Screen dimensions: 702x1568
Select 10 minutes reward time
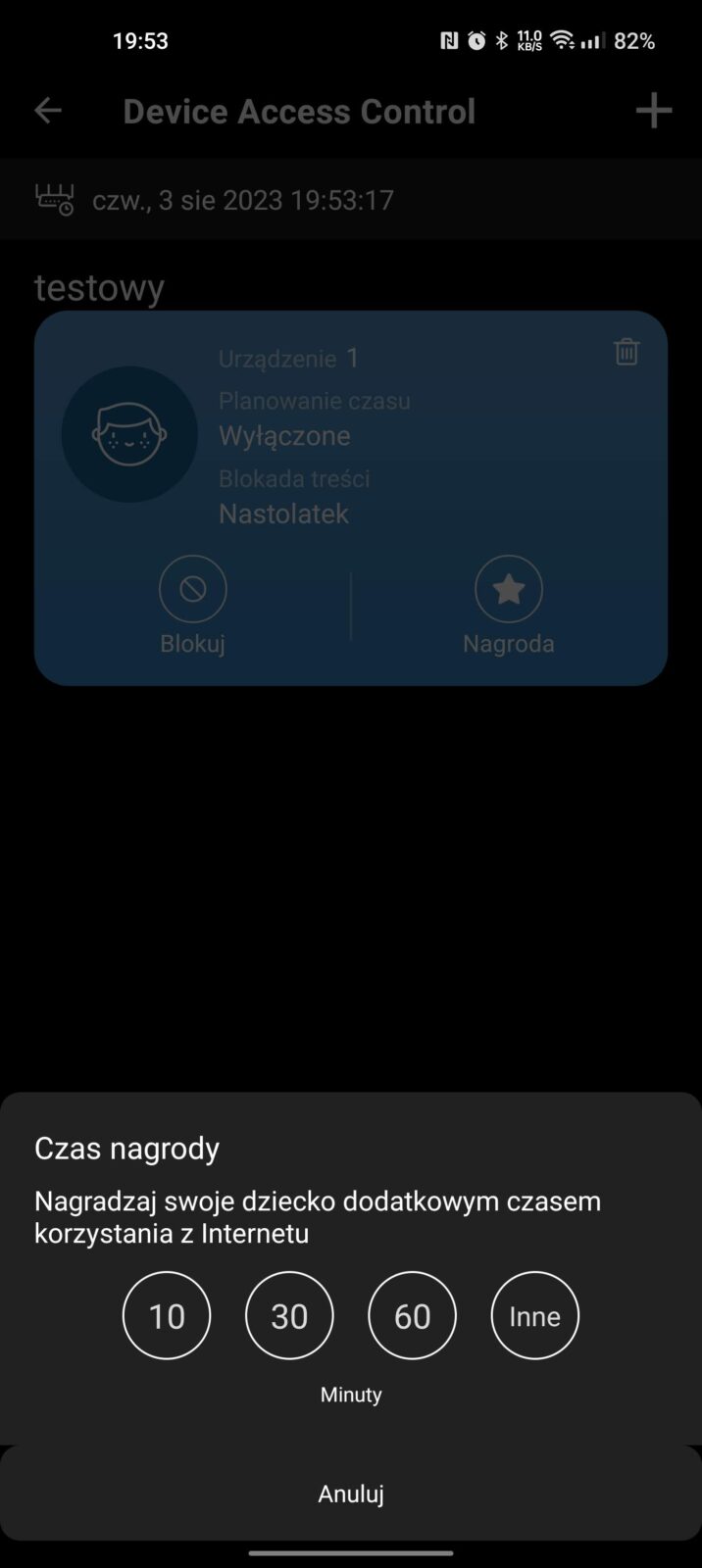[167, 1315]
